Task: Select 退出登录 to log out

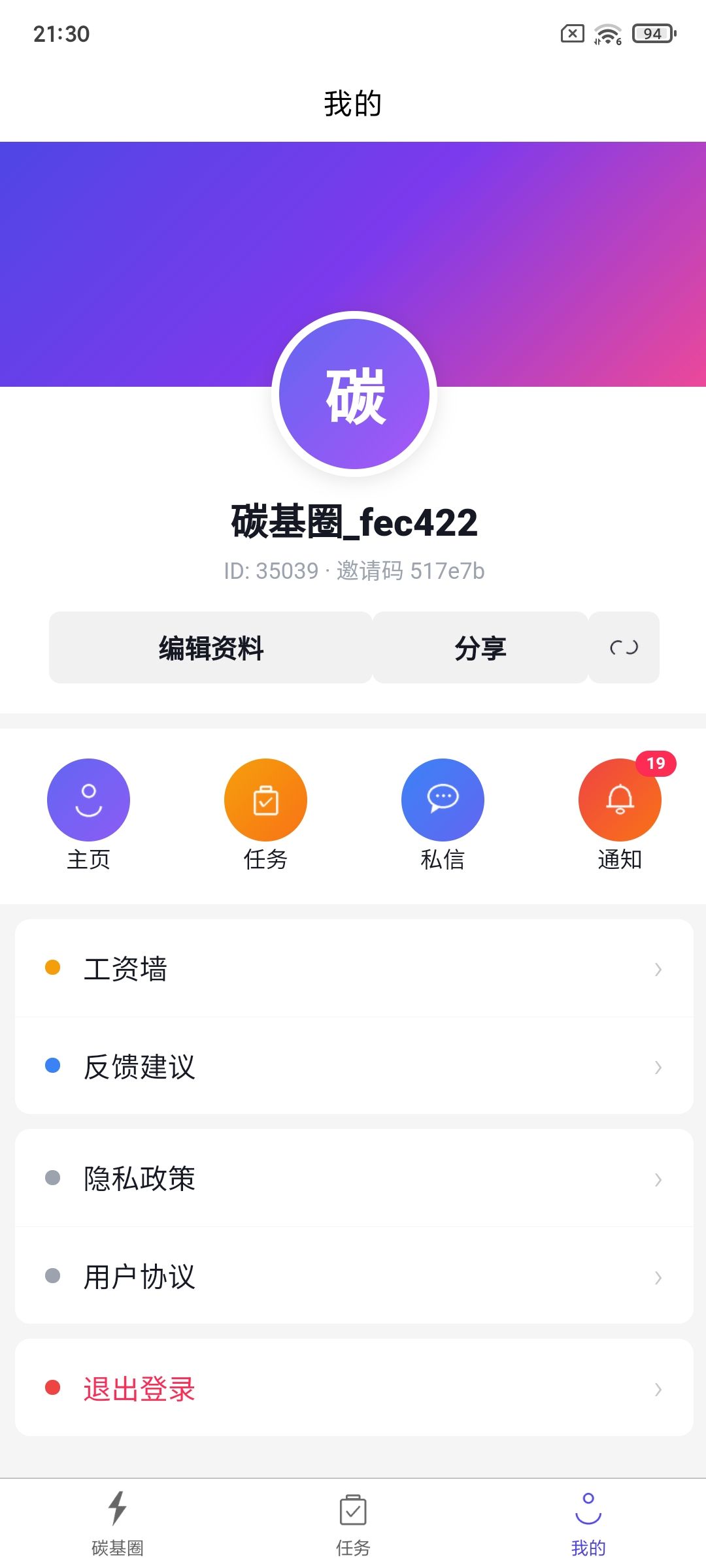Action: [x=354, y=1388]
